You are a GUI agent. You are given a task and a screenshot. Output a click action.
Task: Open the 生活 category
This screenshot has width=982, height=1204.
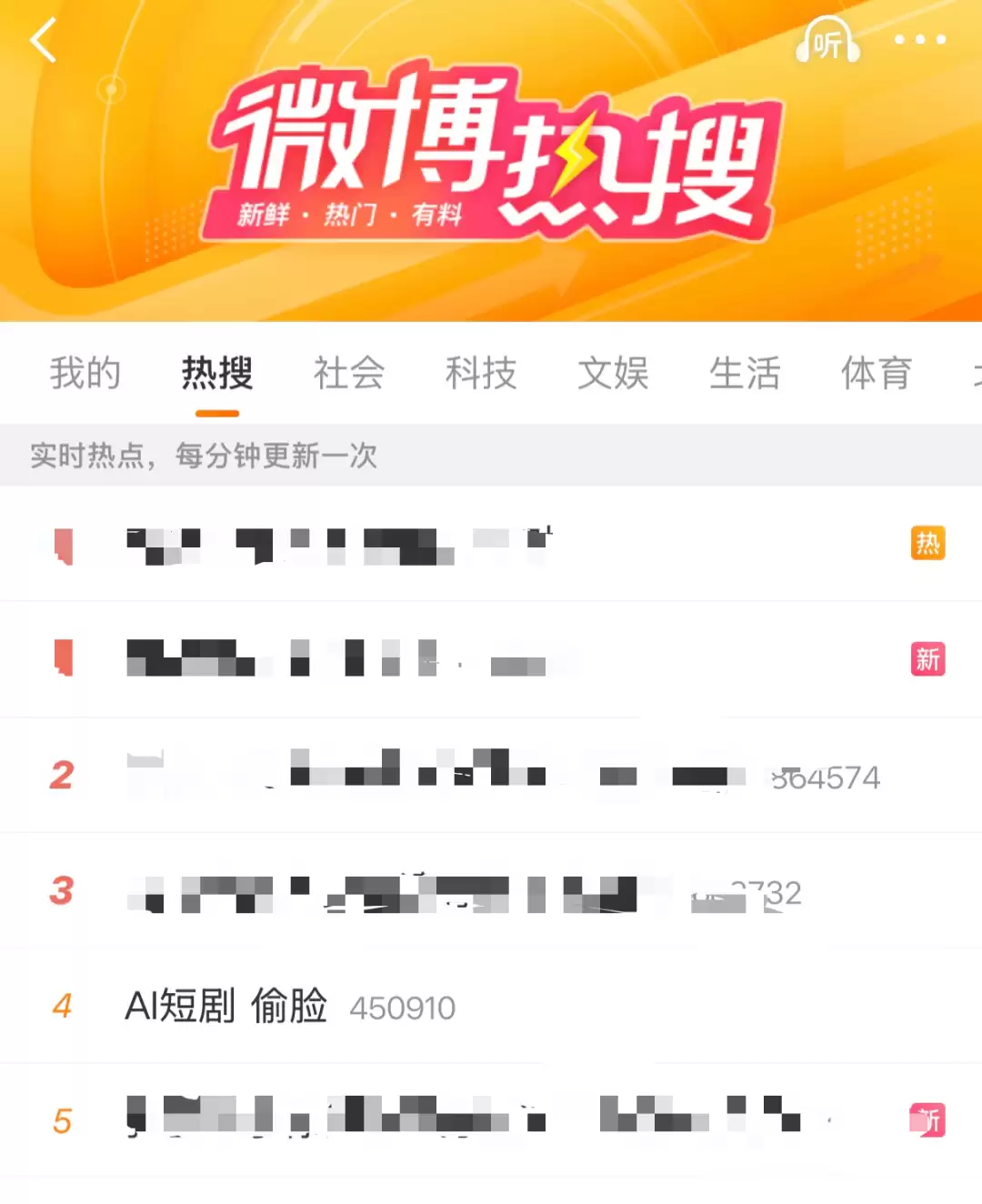click(x=745, y=374)
